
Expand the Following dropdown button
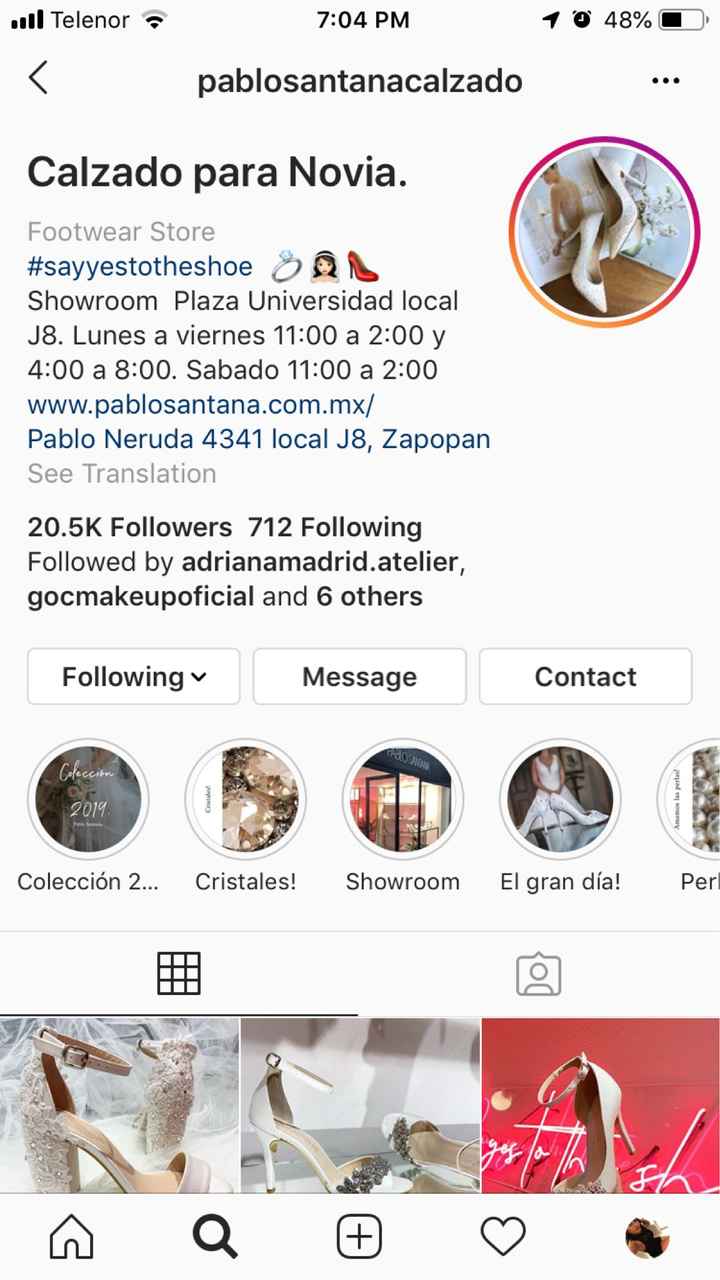pos(134,677)
